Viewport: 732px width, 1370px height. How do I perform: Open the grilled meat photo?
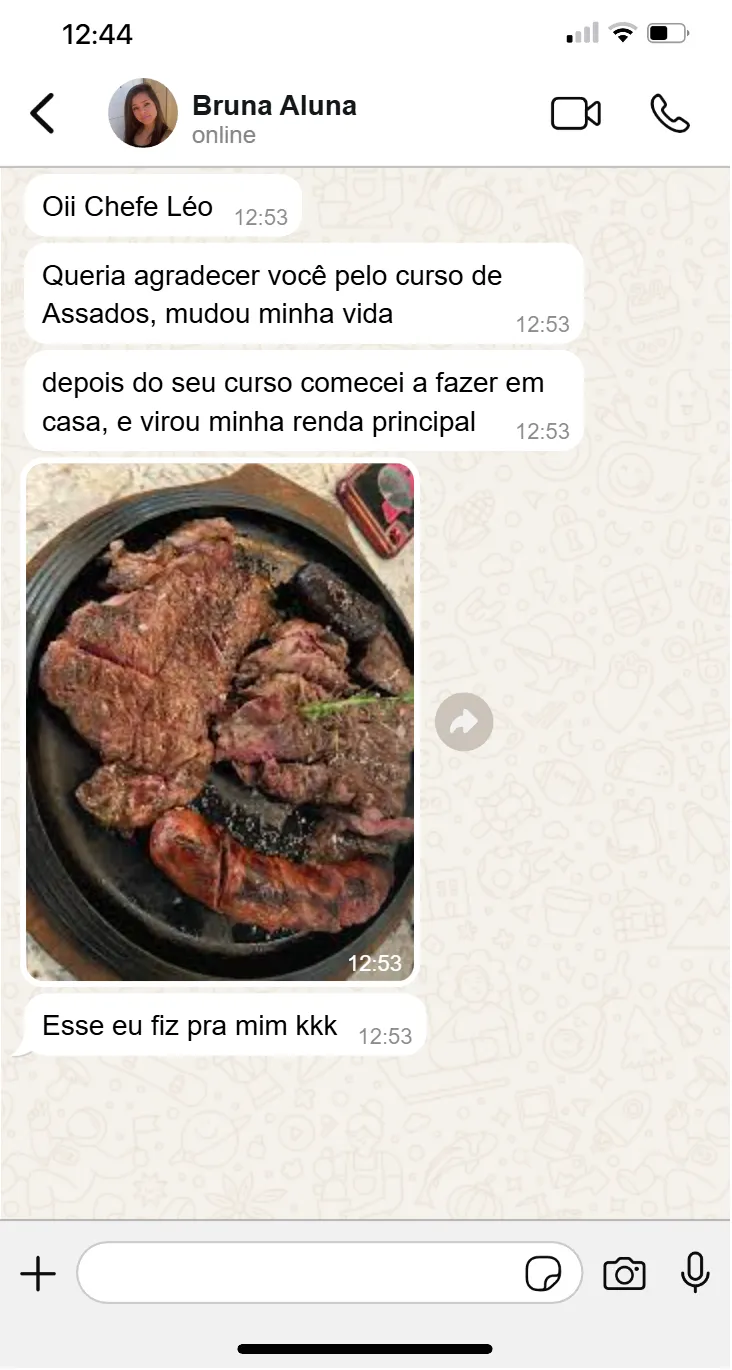[x=220, y=721]
